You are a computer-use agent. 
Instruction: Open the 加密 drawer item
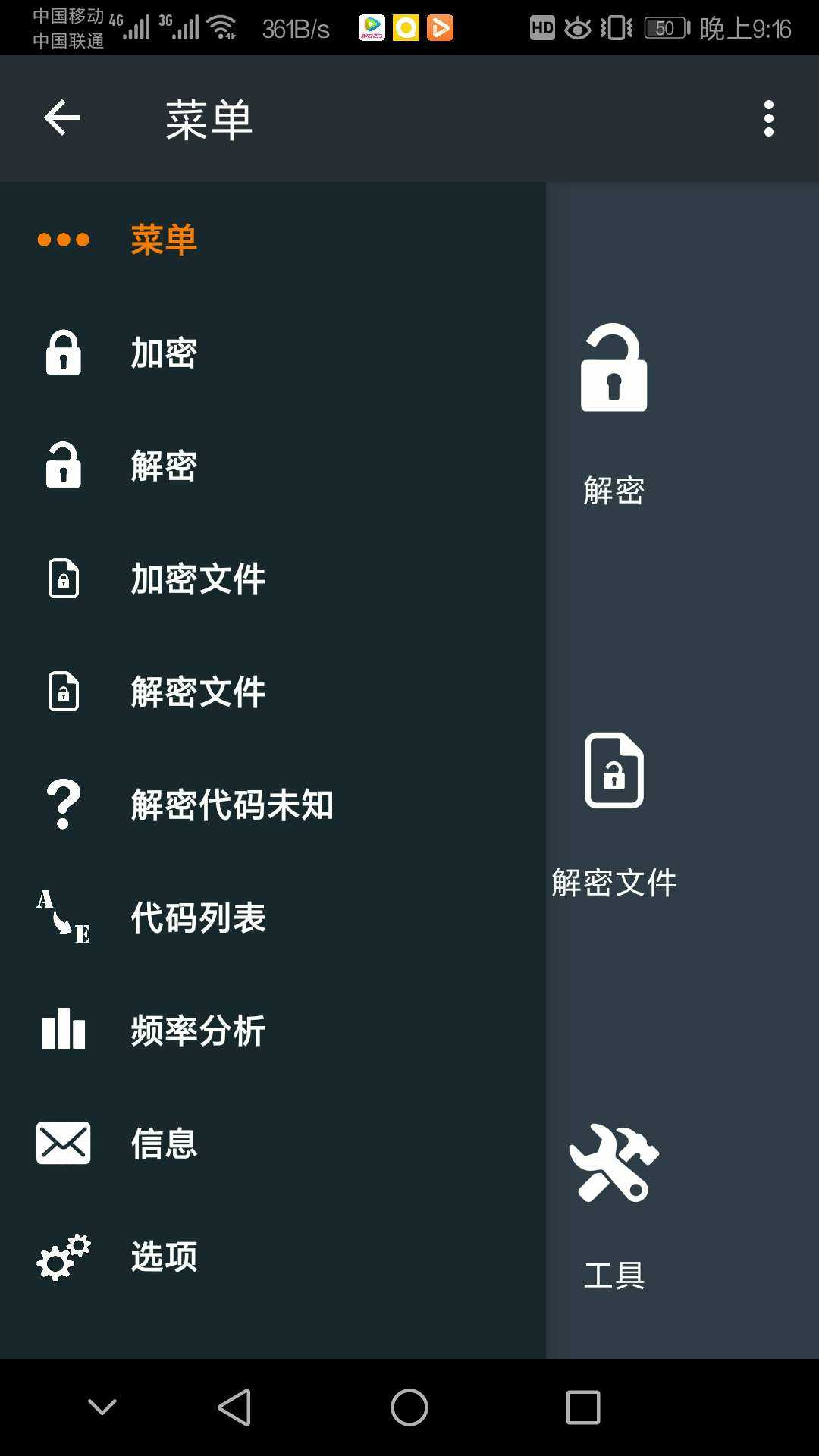[273, 353]
